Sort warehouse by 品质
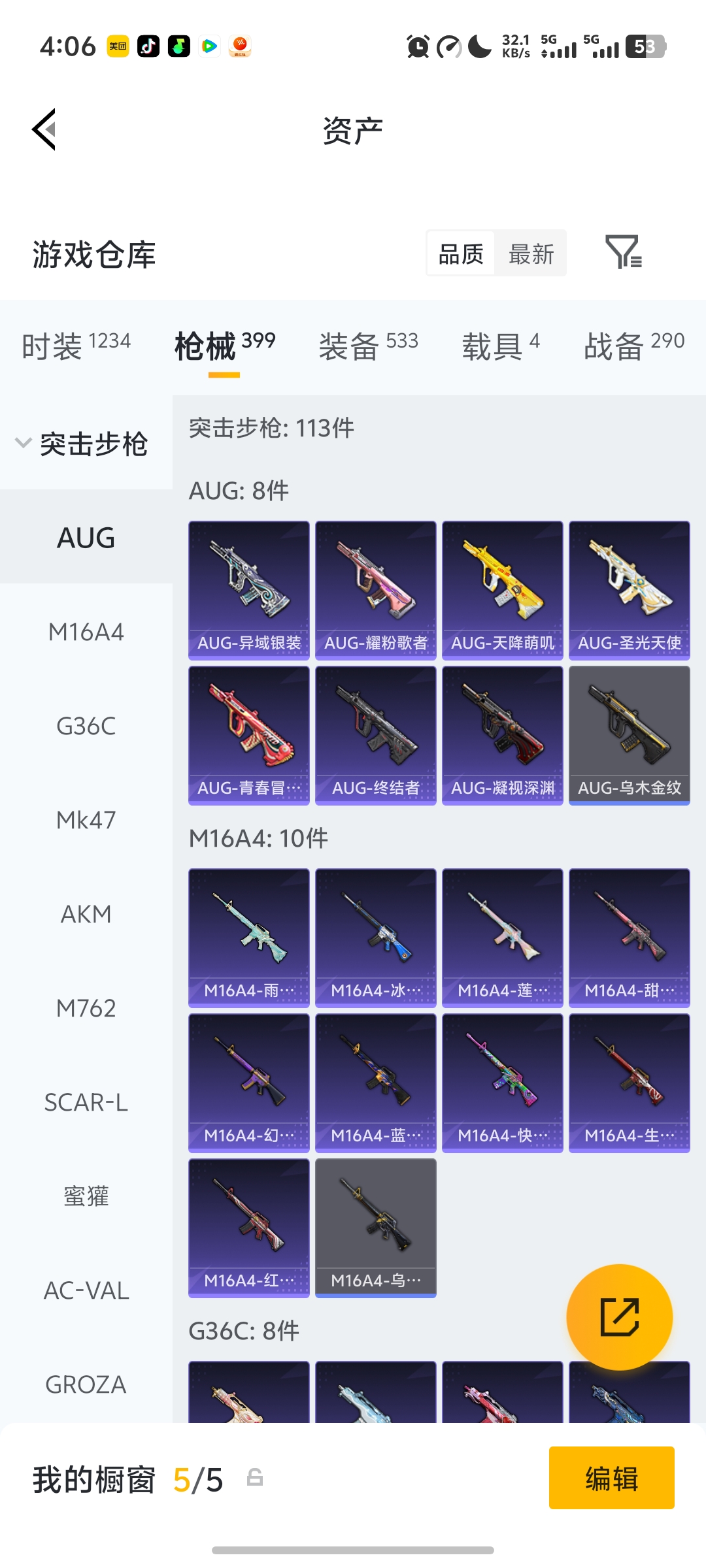Image resolution: width=706 pixels, height=1568 pixels. [461, 253]
